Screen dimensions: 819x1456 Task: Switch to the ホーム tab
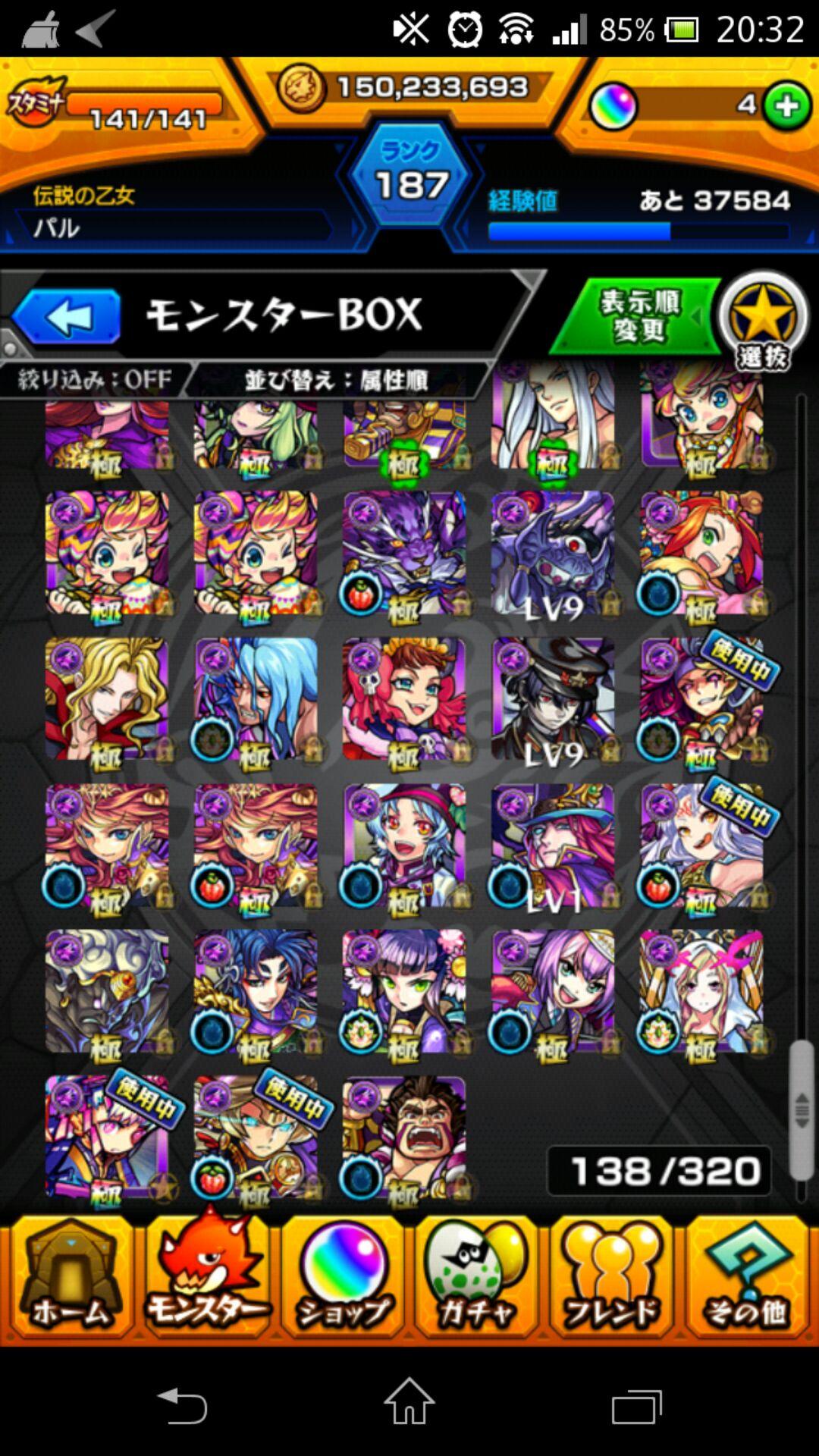click(70, 1278)
